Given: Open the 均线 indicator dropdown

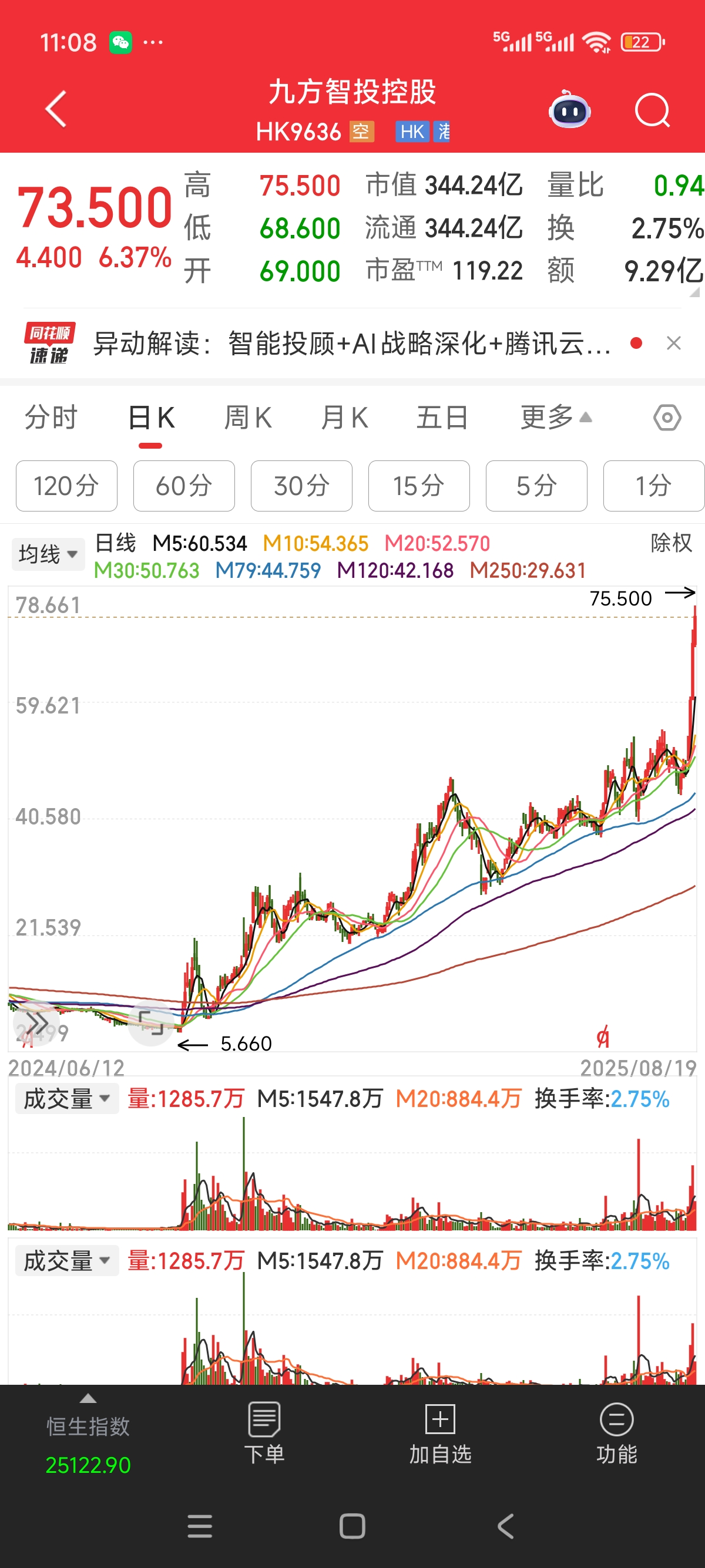Looking at the screenshot, I should click(x=48, y=554).
